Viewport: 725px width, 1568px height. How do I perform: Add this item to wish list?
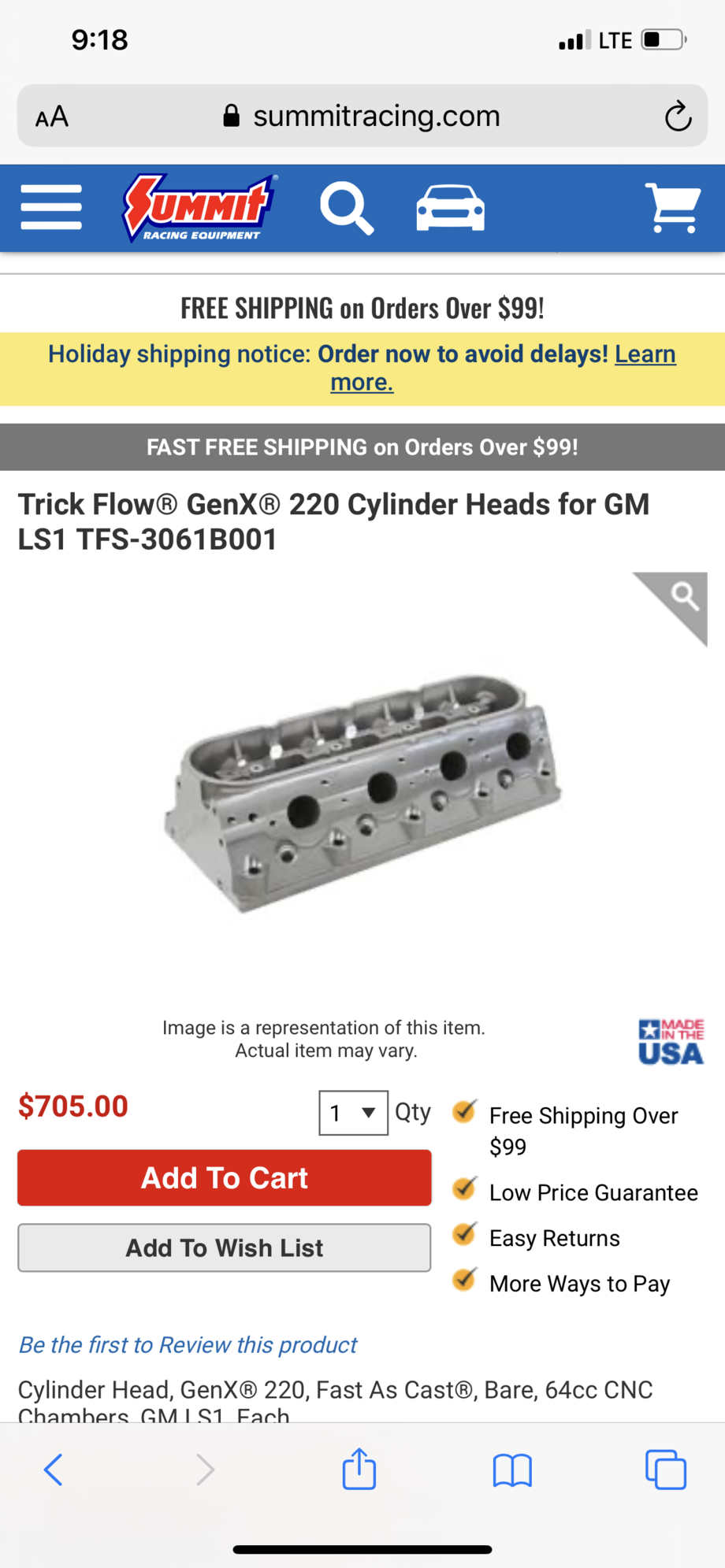tap(225, 1247)
